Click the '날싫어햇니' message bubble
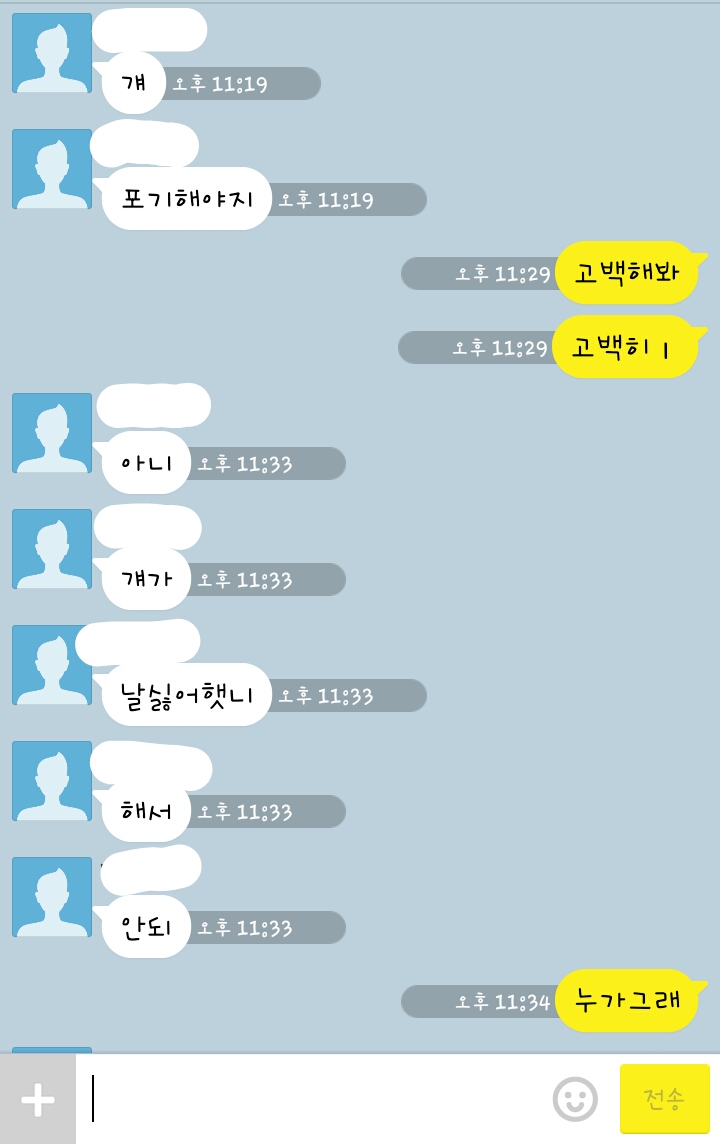This screenshot has width=720, height=1144. point(186,693)
